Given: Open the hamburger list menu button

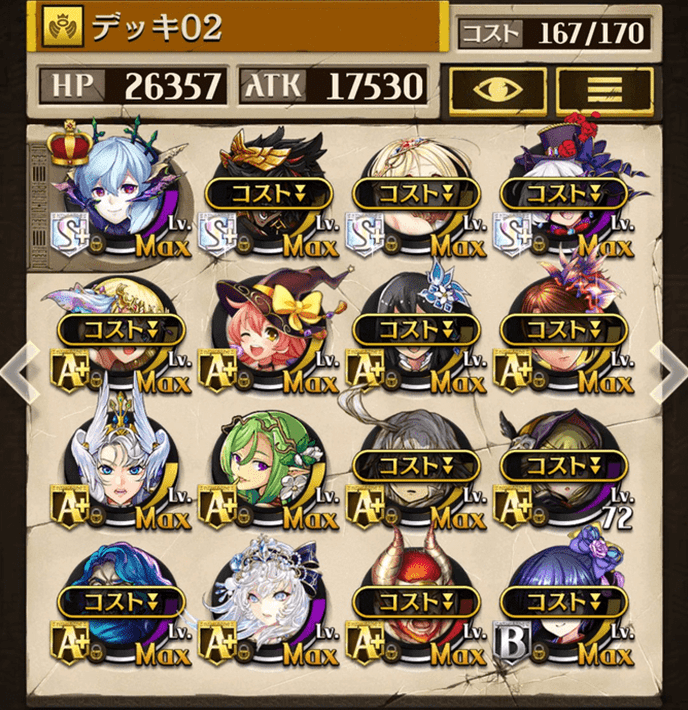Looking at the screenshot, I should click(x=604, y=90).
